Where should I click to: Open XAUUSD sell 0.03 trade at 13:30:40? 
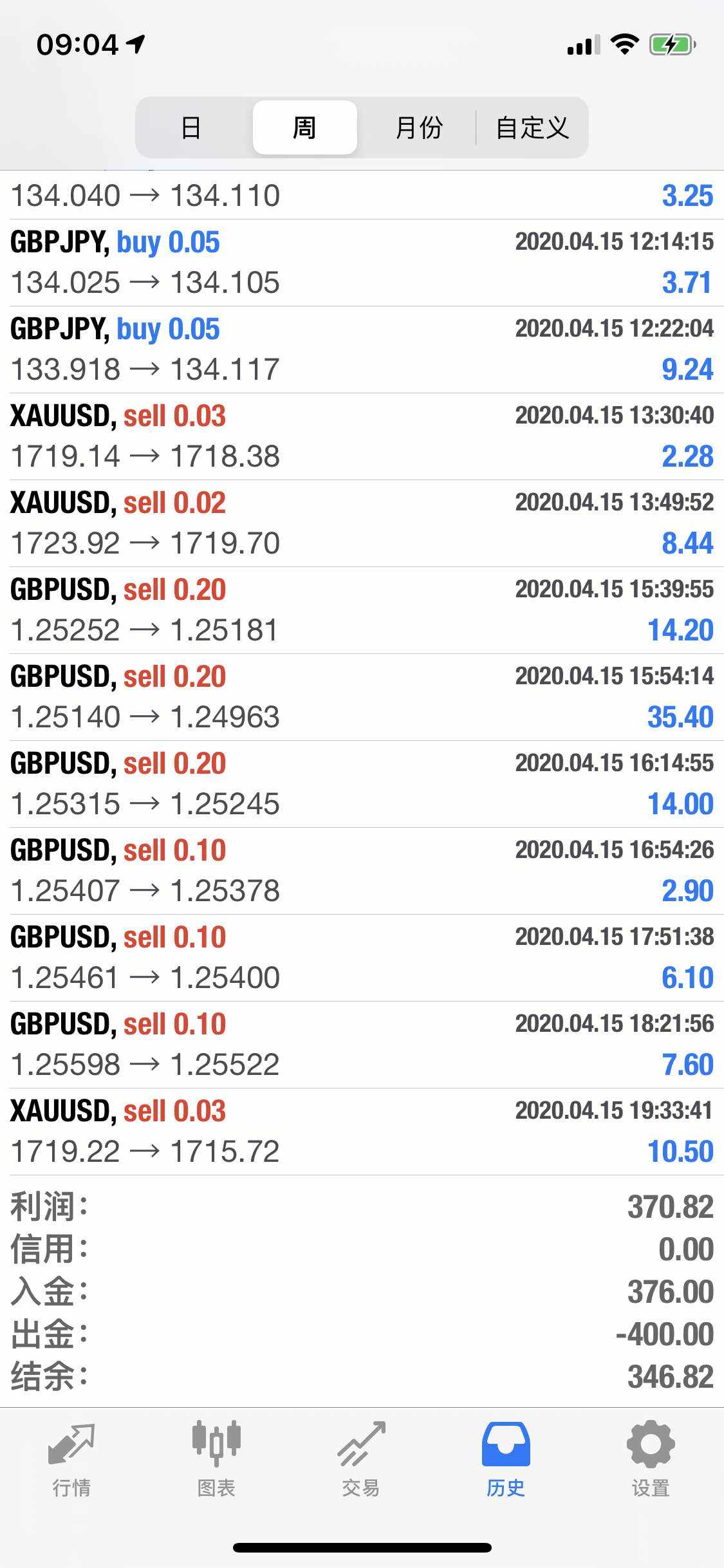pos(362,436)
